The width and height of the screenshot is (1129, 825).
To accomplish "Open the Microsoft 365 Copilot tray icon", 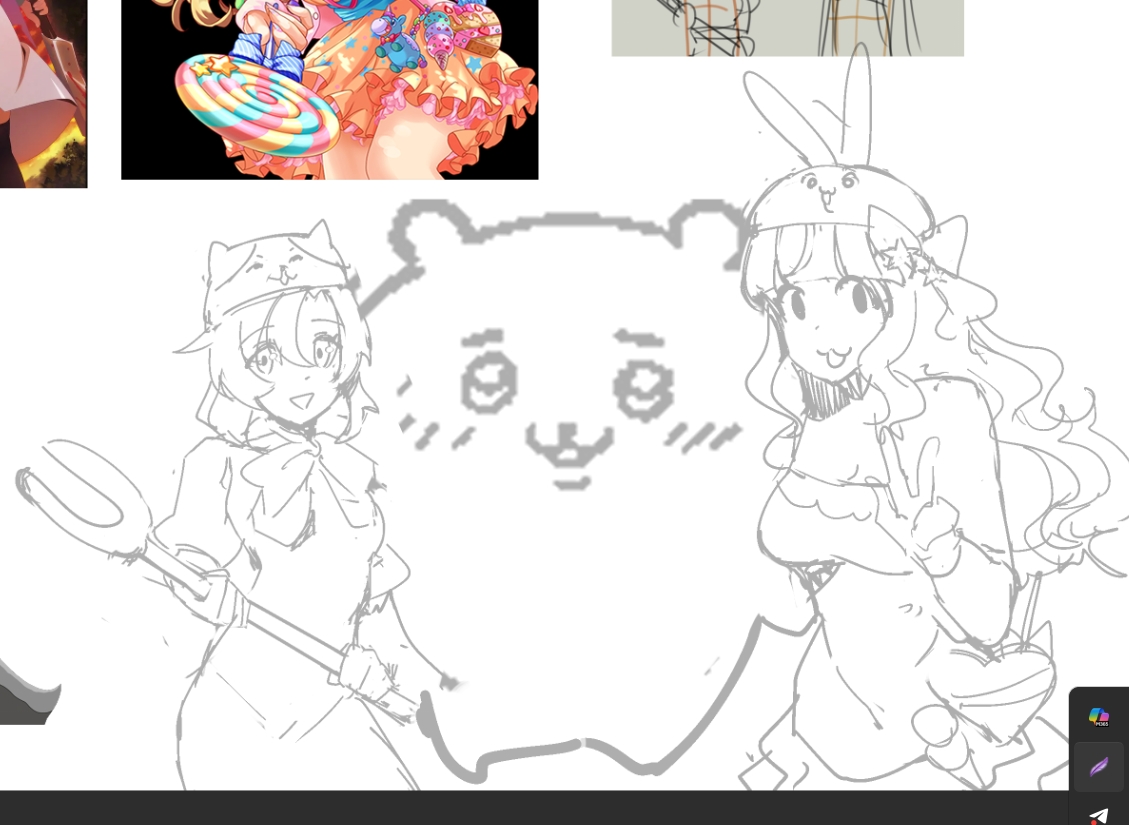I will coord(1098,716).
